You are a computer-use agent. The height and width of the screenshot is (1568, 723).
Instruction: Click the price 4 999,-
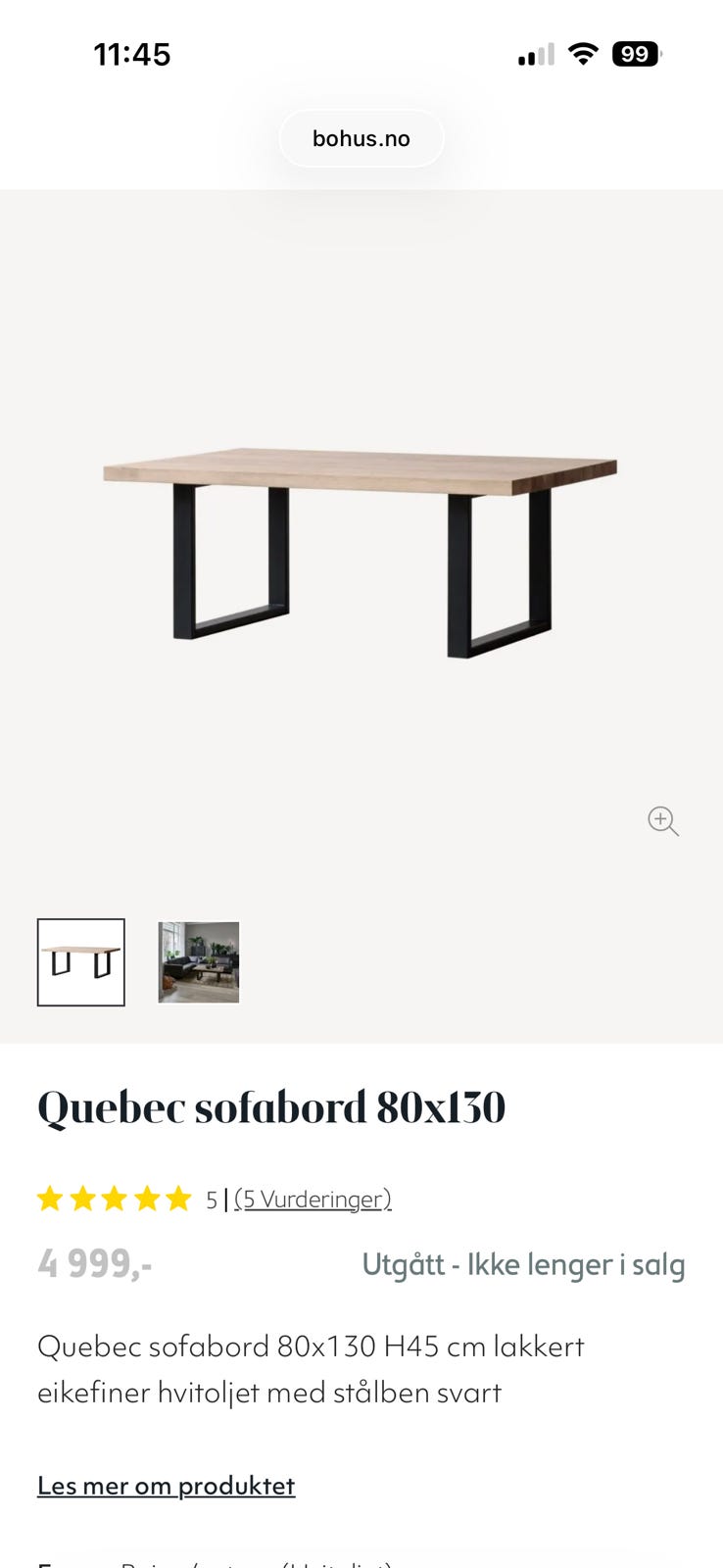point(95,1264)
